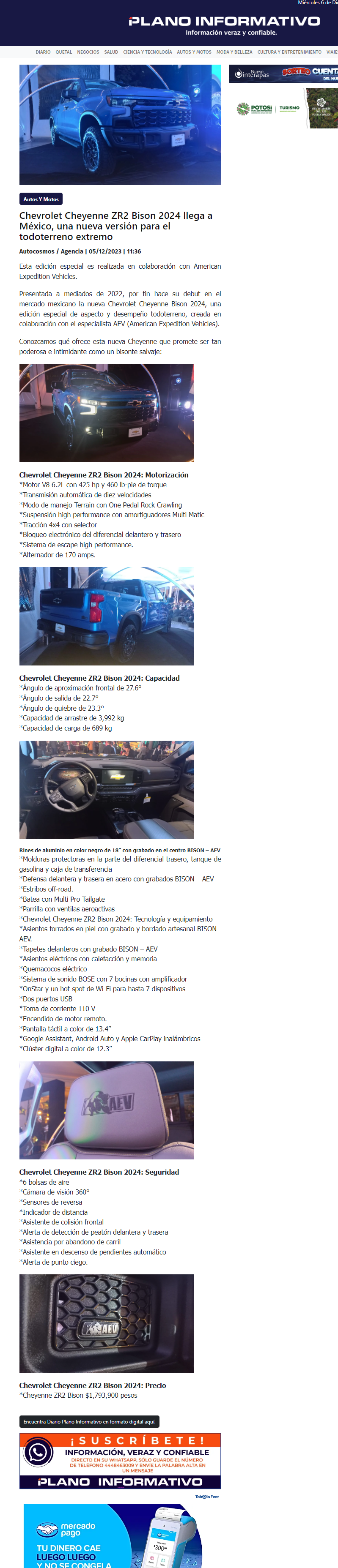
Task: Open the NEGOCIOS menu item
Action: pyautogui.click(x=88, y=52)
